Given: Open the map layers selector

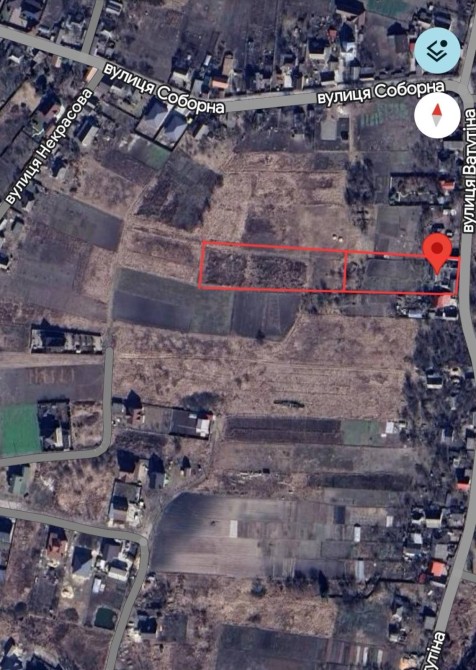Looking at the screenshot, I should pyautogui.click(x=437, y=50).
